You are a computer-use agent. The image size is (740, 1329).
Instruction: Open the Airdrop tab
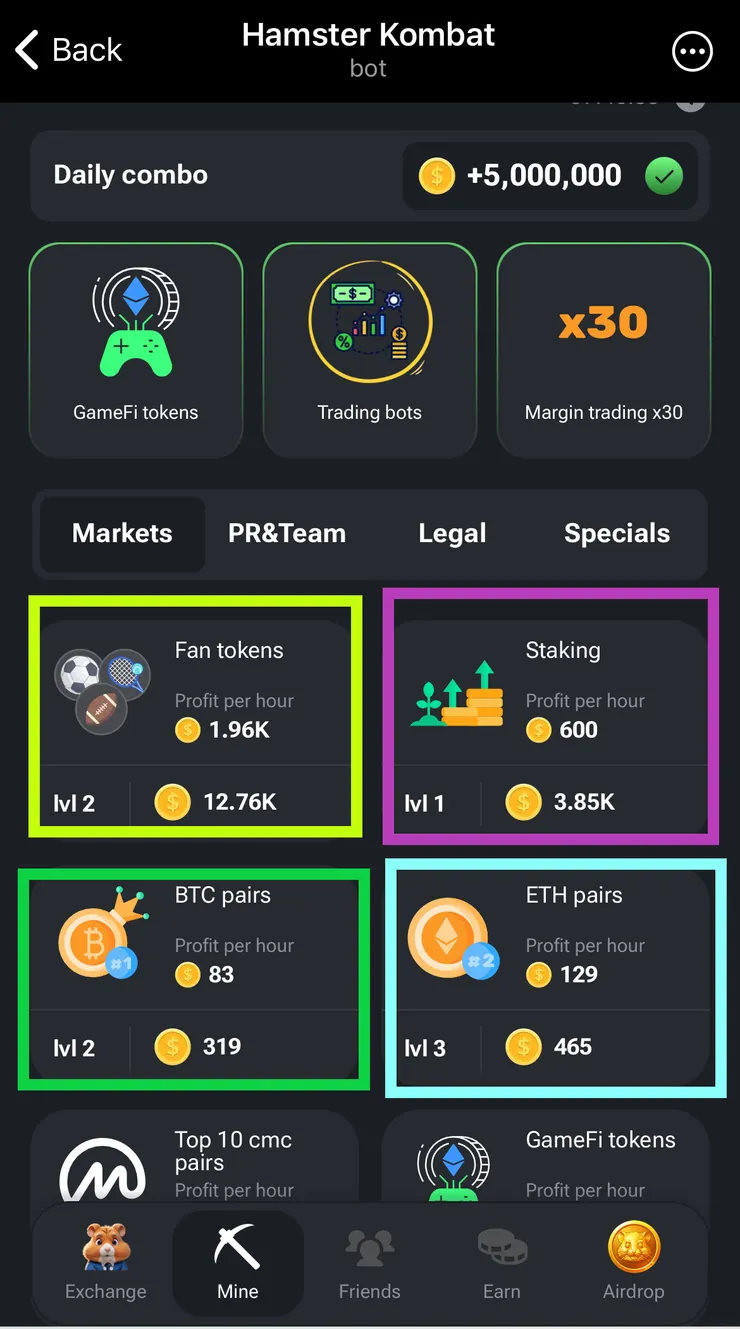[x=633, y=1262]
